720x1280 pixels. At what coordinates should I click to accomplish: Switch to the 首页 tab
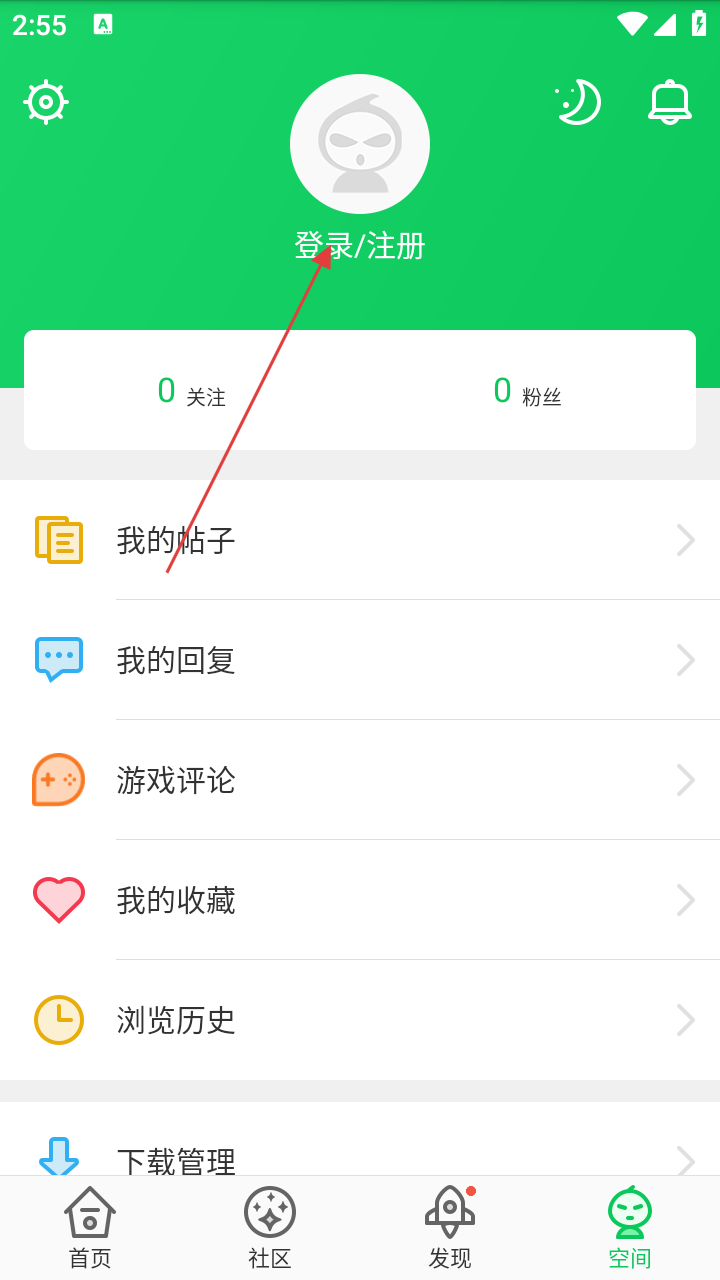(x=90, y=1228)
